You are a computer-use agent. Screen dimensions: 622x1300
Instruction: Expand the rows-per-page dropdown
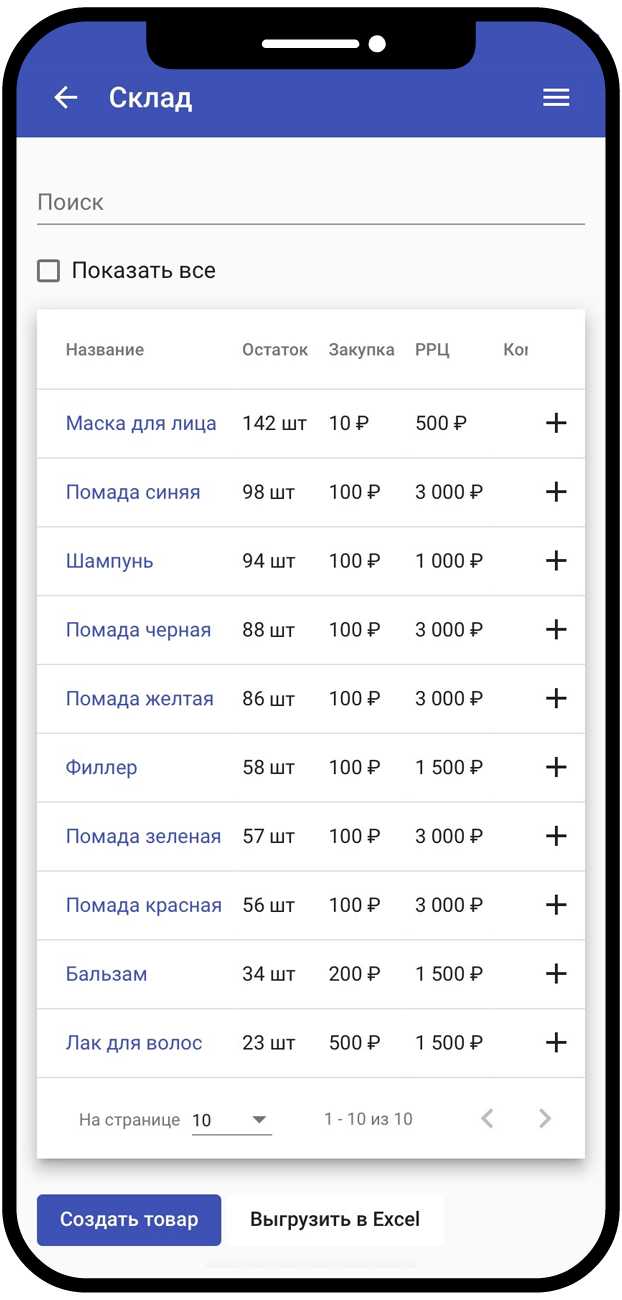pyautogui.click(x=231, y=1120)
